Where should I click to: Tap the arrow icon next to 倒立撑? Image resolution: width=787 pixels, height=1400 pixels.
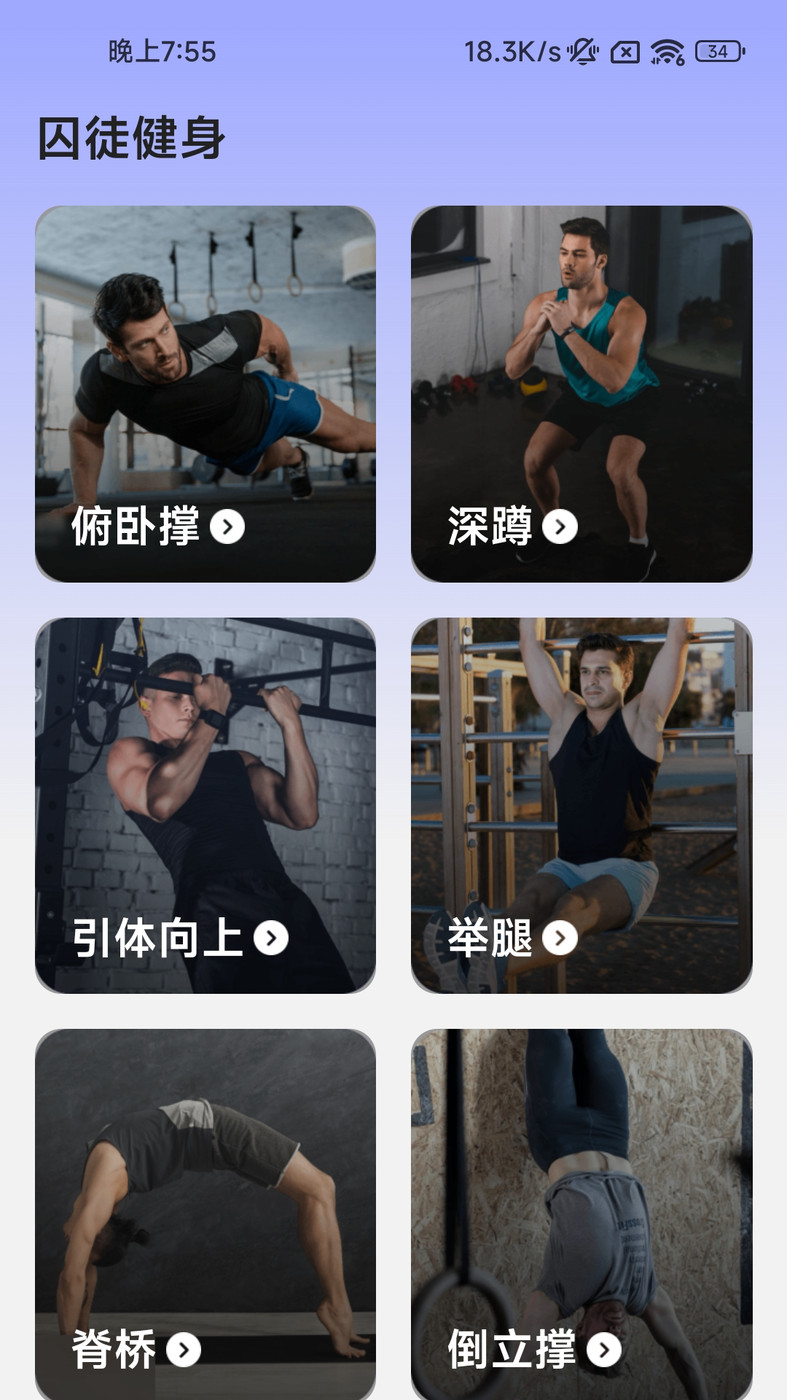(x=604, y=1348)
